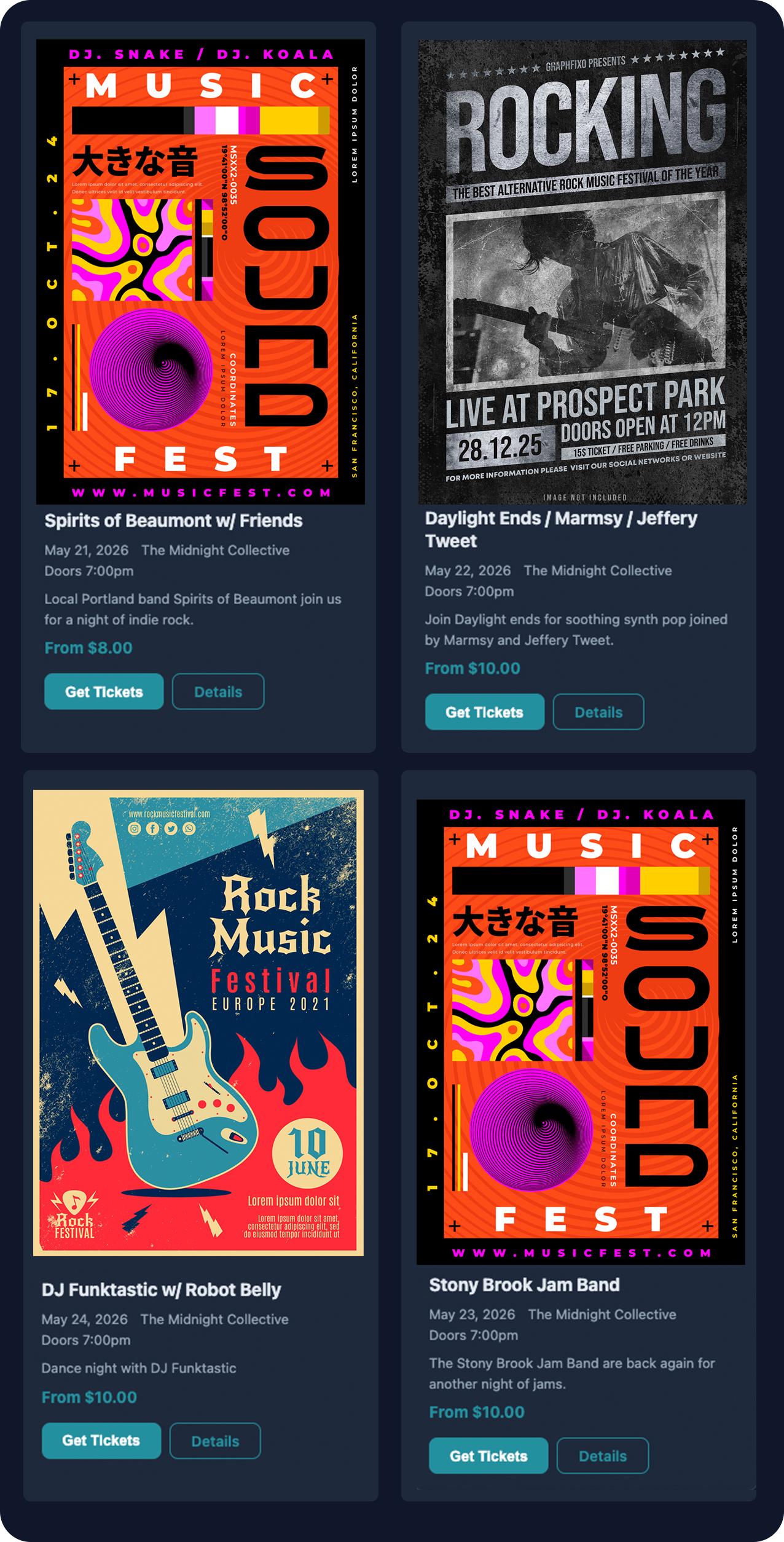Viewport: 784px width, 1542px height.
Task: Open the Spirits of Beaumont event poster
Action: click(x=200, y=272)
